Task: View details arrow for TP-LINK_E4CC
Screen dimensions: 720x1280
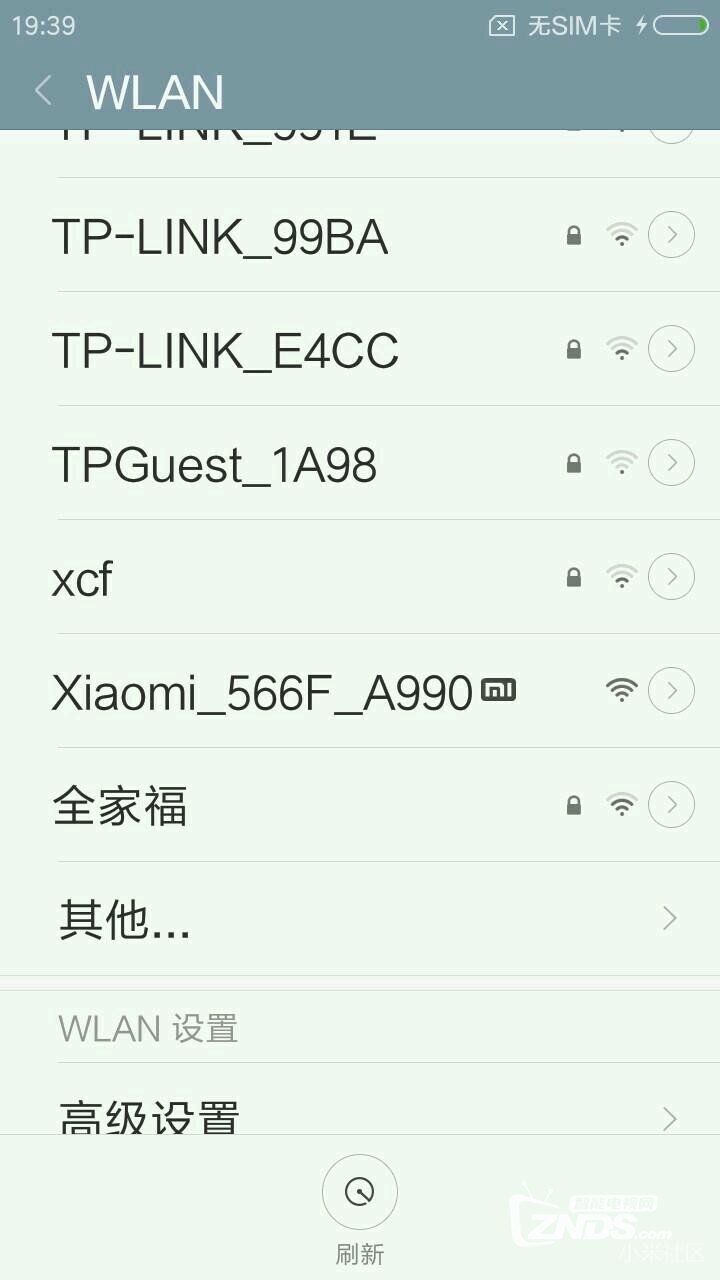Action: 671,349
